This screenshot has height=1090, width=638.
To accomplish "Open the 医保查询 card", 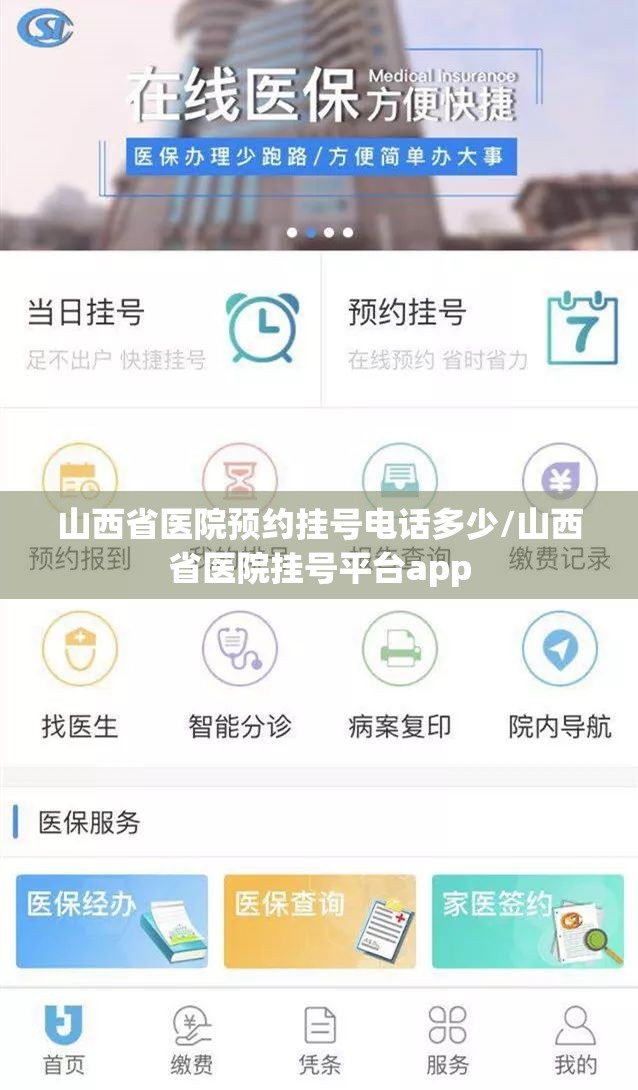I will (x=319, y=921).
